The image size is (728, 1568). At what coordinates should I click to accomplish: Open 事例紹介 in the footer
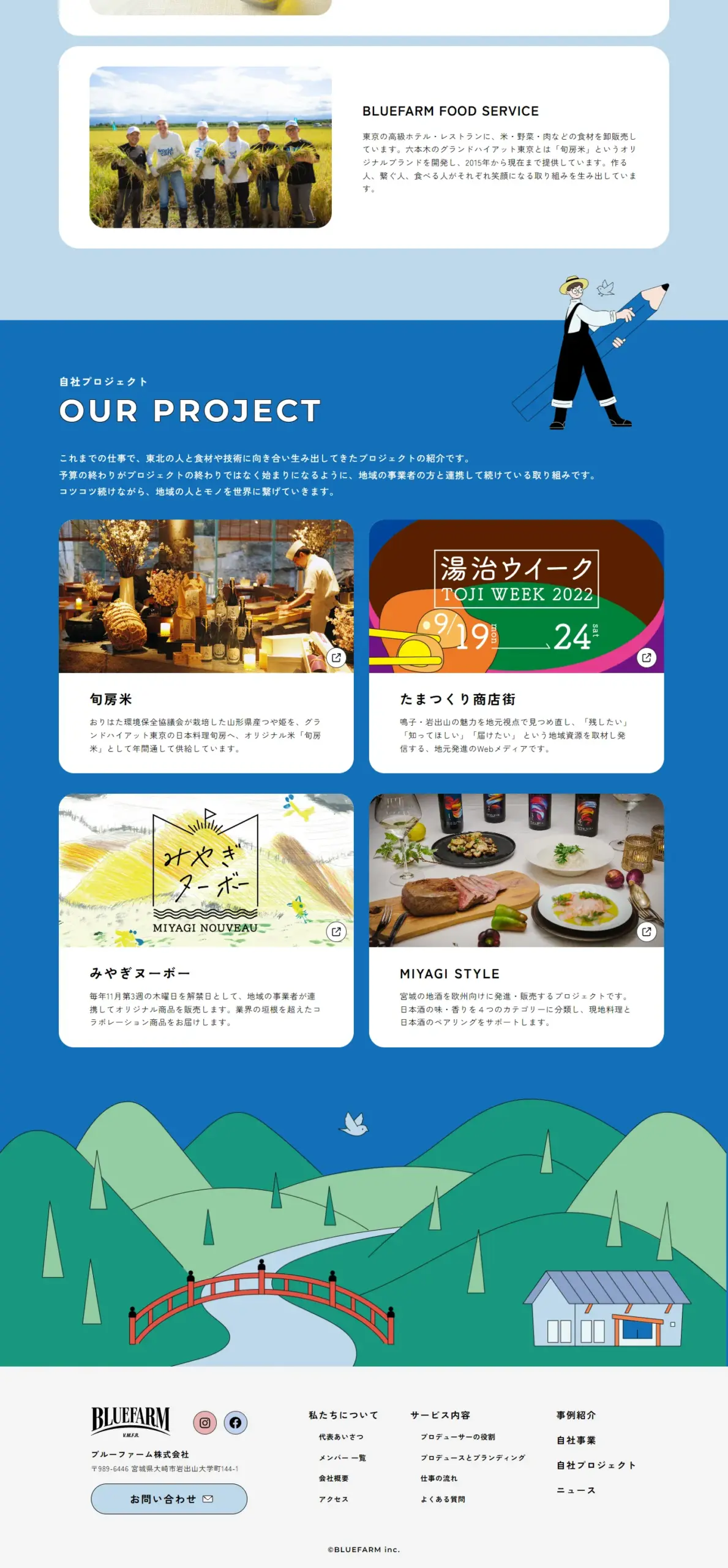tap(576, 1415)
